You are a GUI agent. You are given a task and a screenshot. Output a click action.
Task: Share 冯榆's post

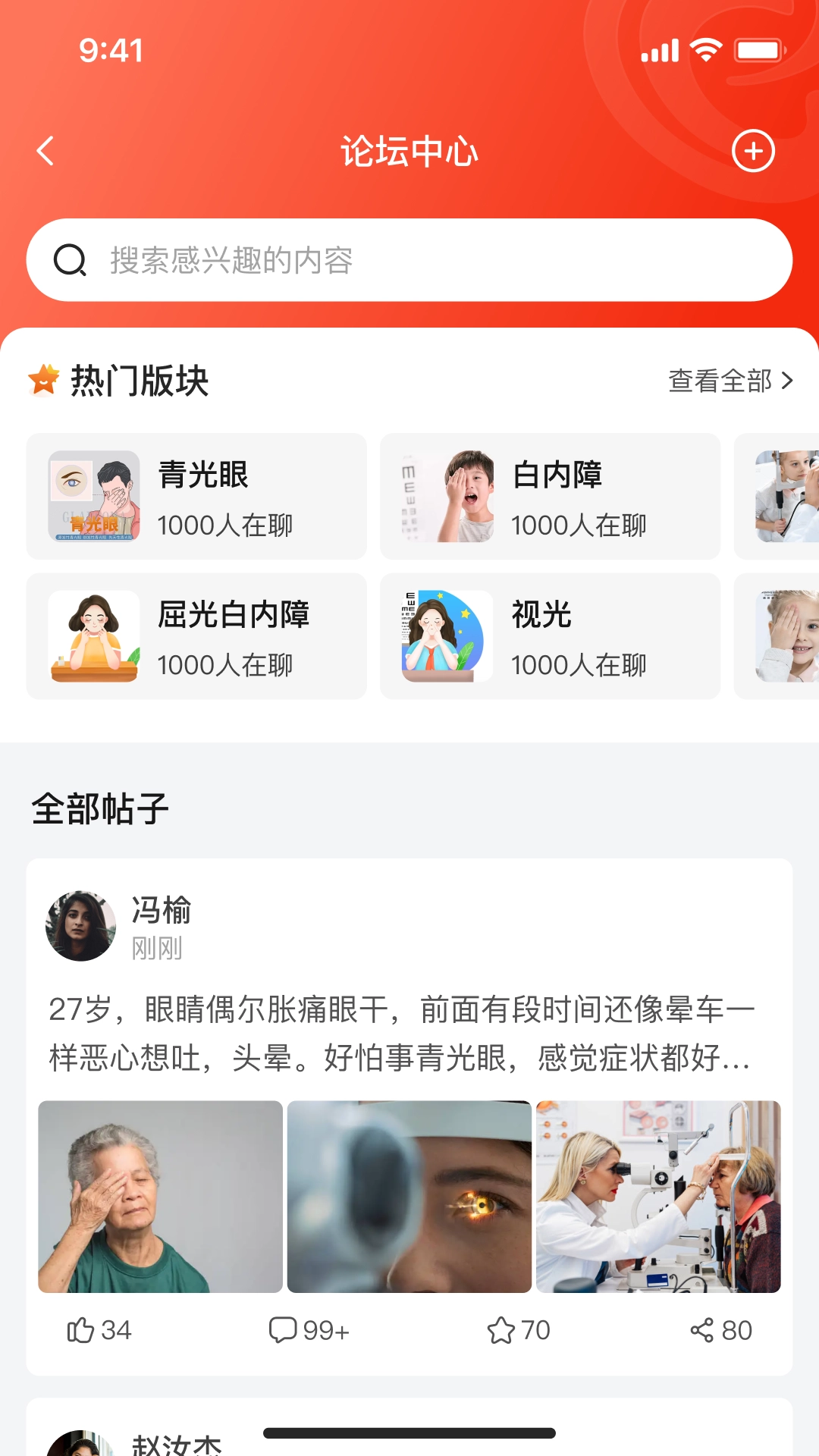720,1330
